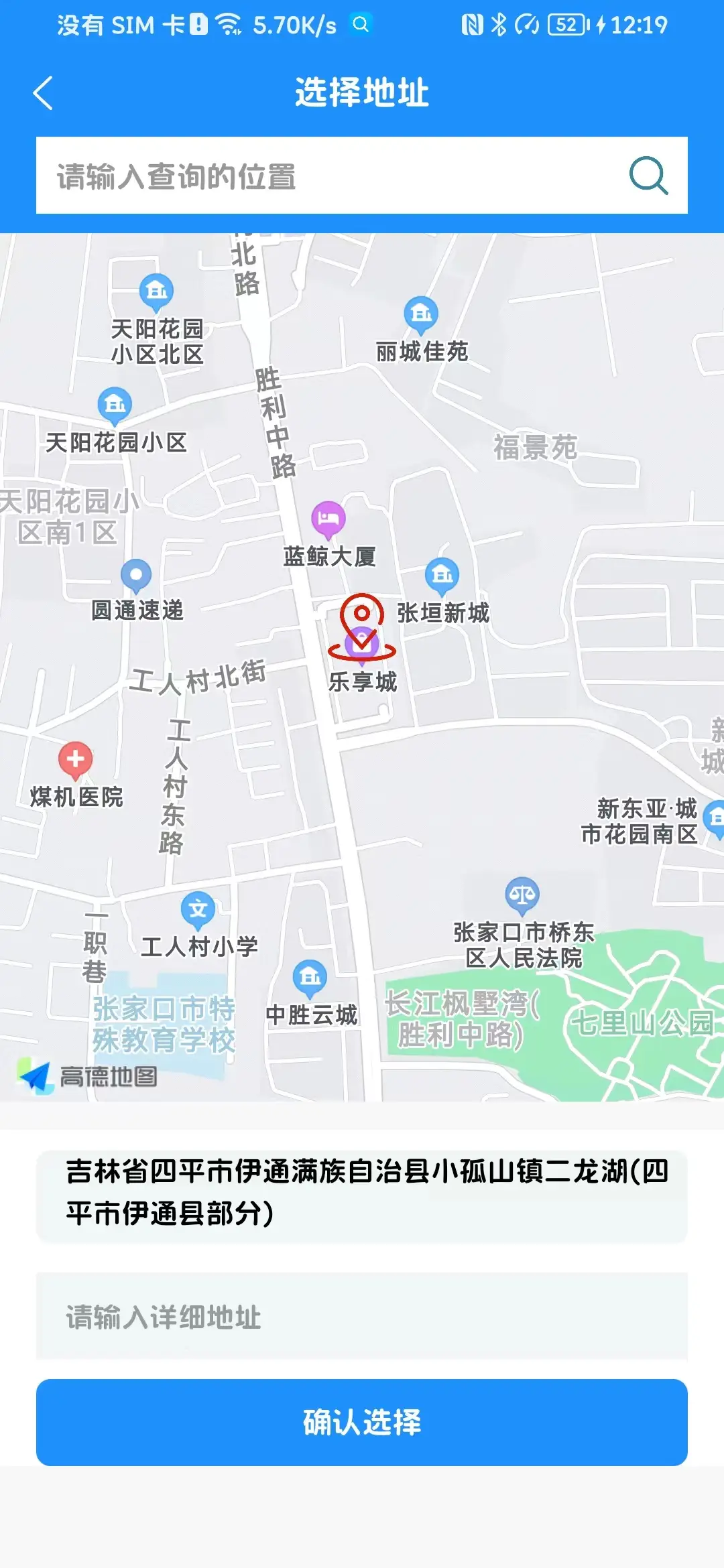Select the 蓝鲸大厦 marker on the map
Image resolution: width=724 pixels, height=1568 pixels.
[328, 519]
